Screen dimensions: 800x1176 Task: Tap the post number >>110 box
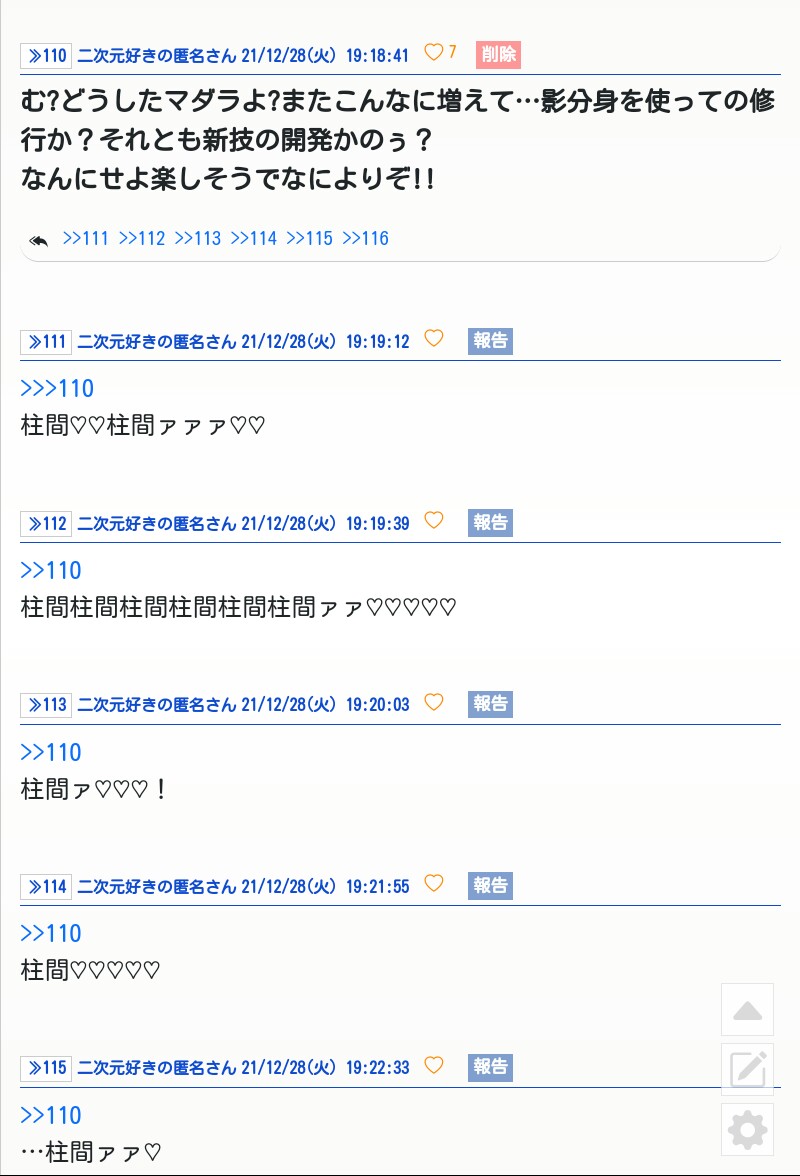coord(45,55)
